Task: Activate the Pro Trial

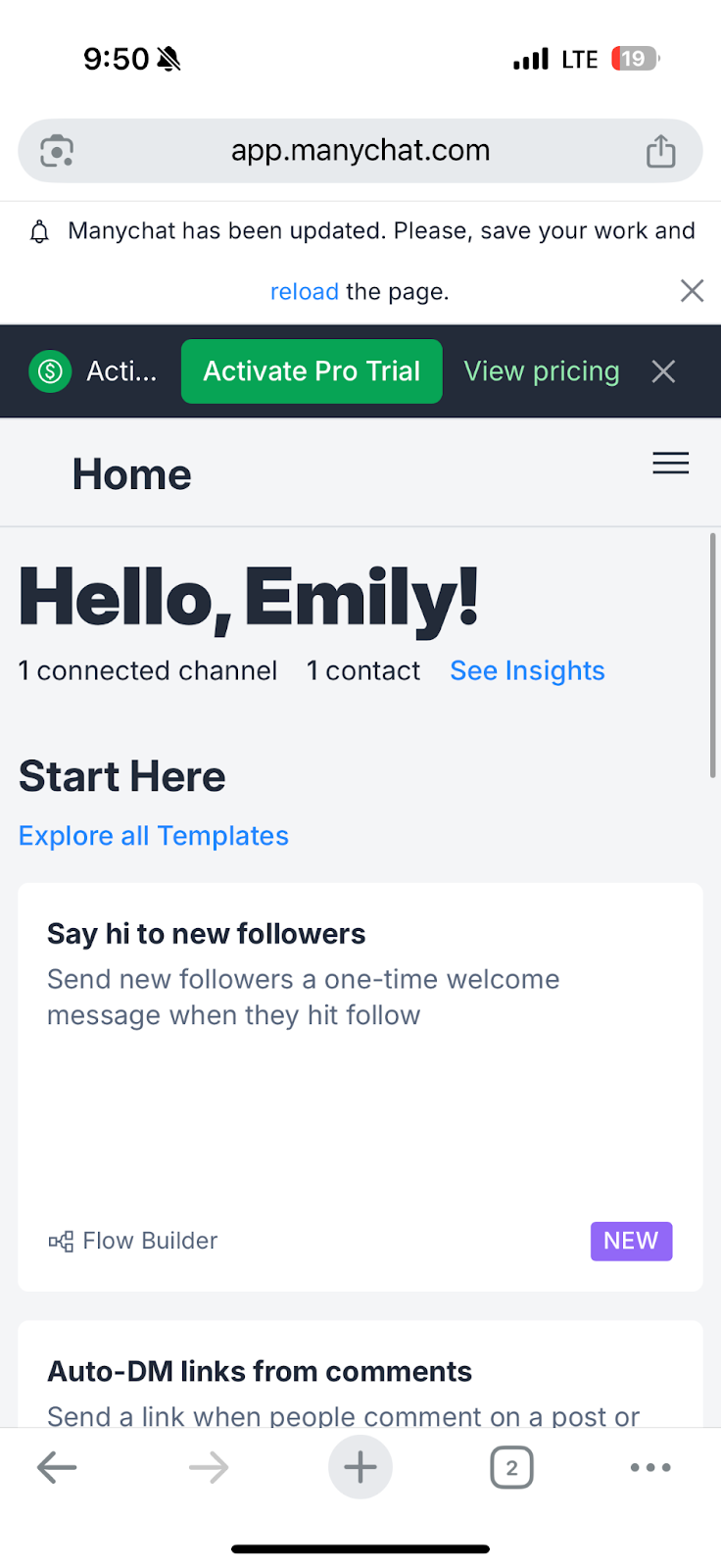Action: click(x=311, y=371)
